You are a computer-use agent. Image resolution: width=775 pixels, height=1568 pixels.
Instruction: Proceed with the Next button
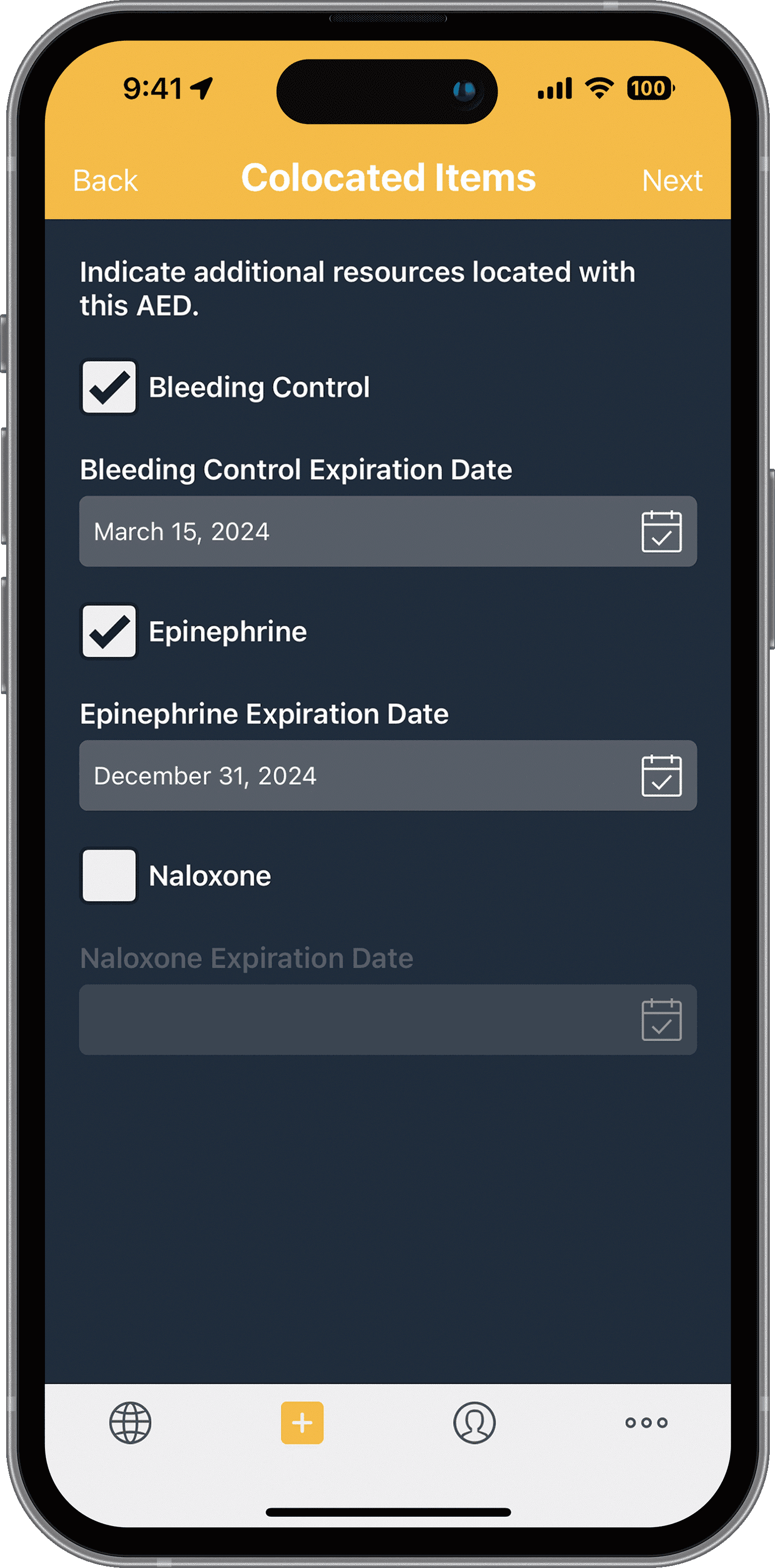(672, 181)
